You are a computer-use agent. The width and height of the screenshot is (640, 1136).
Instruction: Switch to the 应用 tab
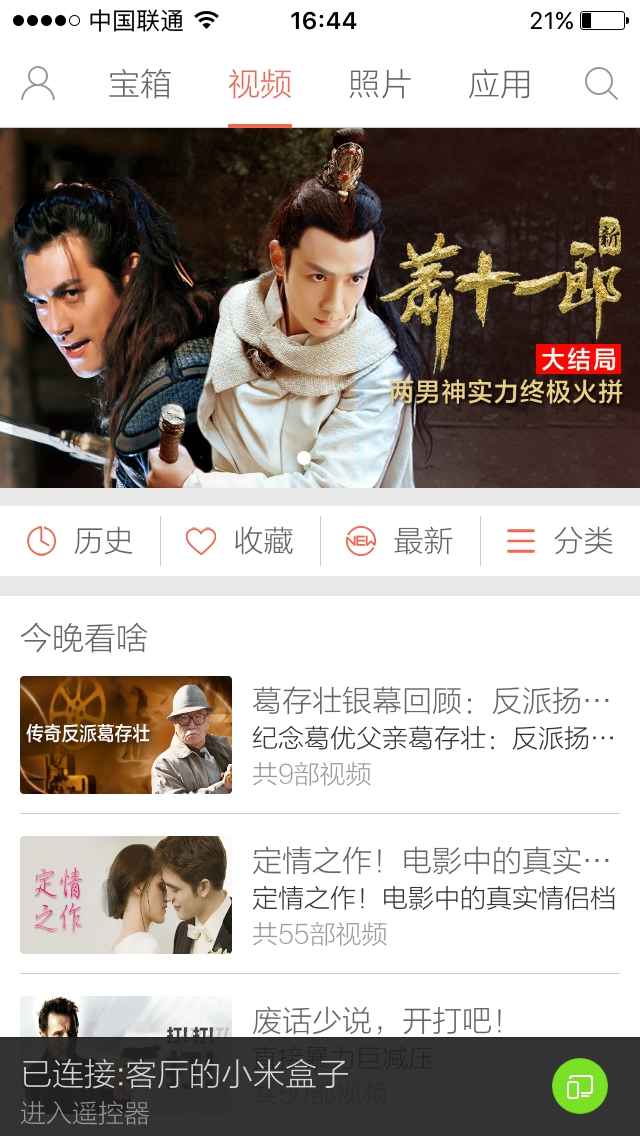(499, 85)
